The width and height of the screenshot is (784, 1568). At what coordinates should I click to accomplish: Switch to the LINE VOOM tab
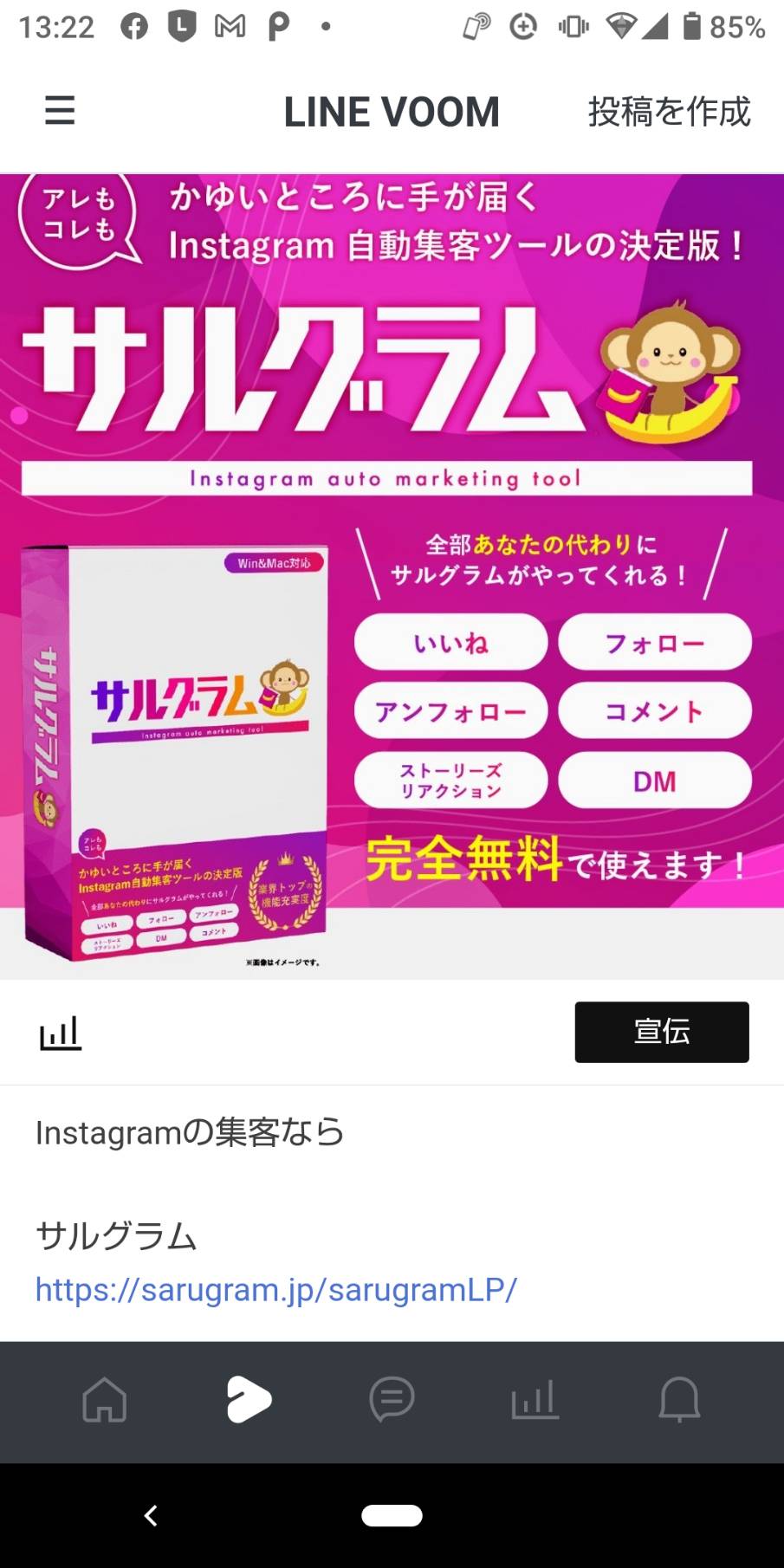(249, 1399)
